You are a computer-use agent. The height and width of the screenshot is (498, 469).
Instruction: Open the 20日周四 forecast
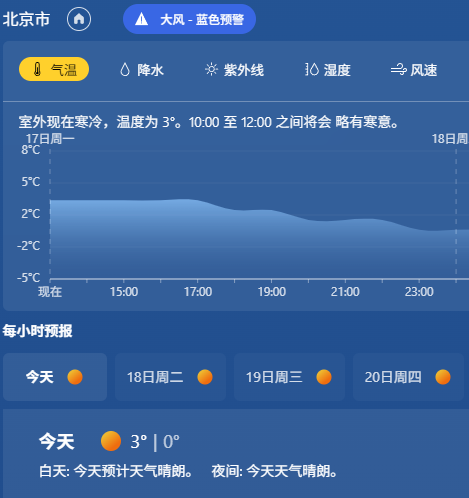tap(408, 377)
